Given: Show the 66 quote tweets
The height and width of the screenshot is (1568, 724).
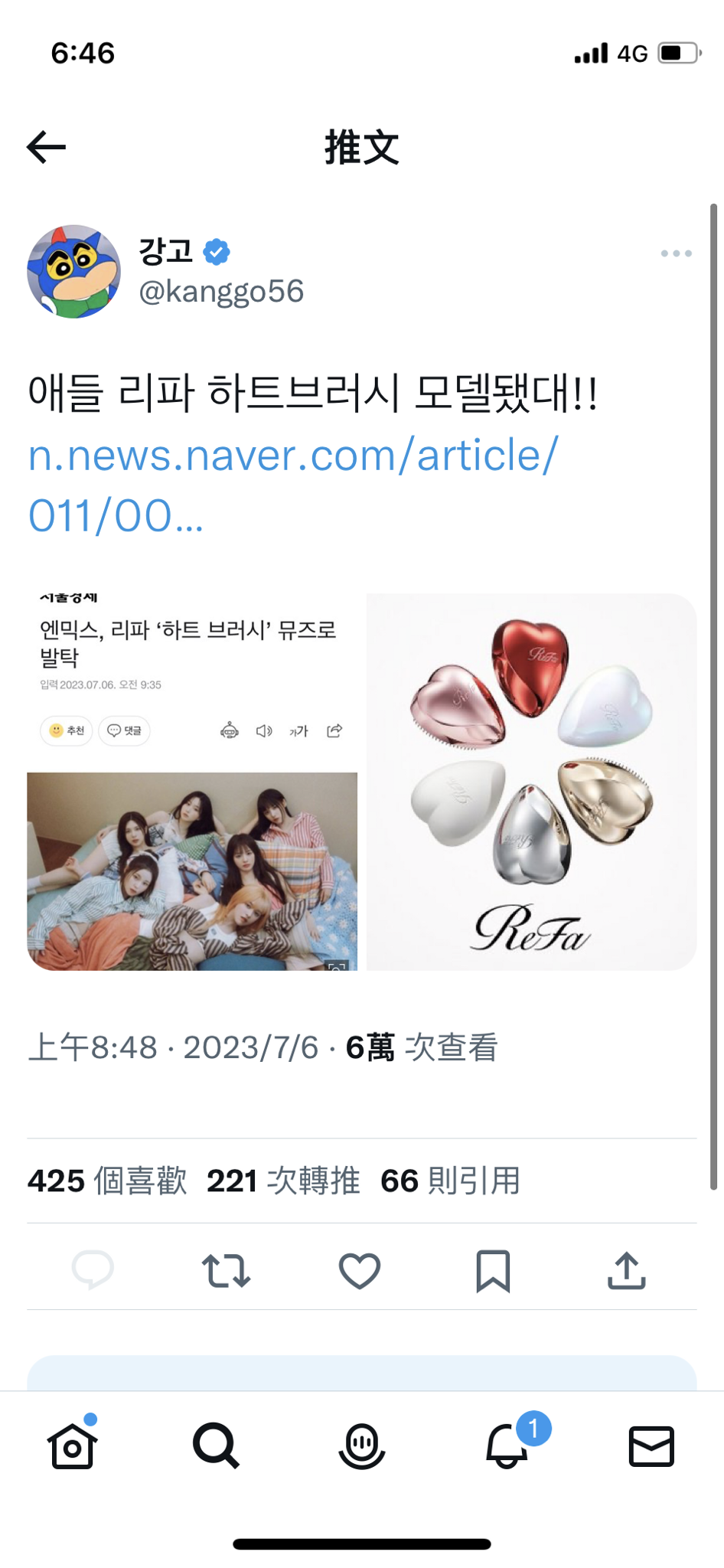Looking at the screenshot, I should click(x=450, y=1181).
